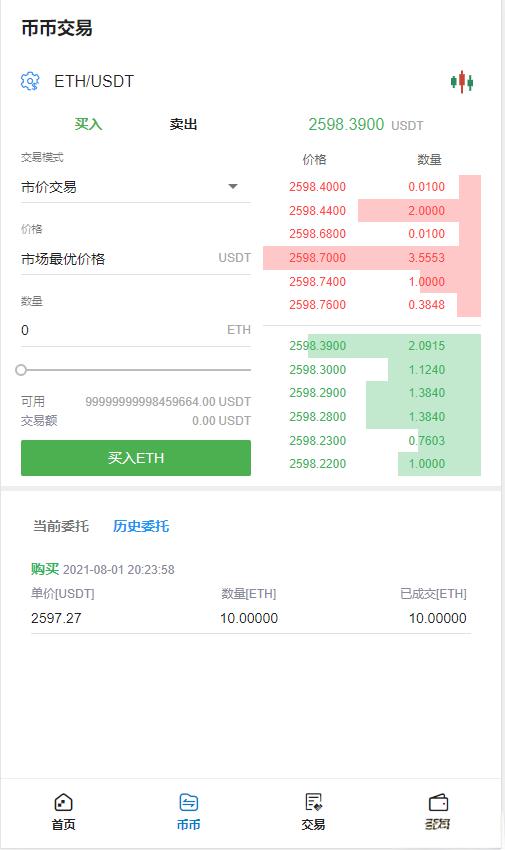This screenshot has height=850, width=505.
Task: Select the 买入 buy tab
Action: (x=88, y=124)
